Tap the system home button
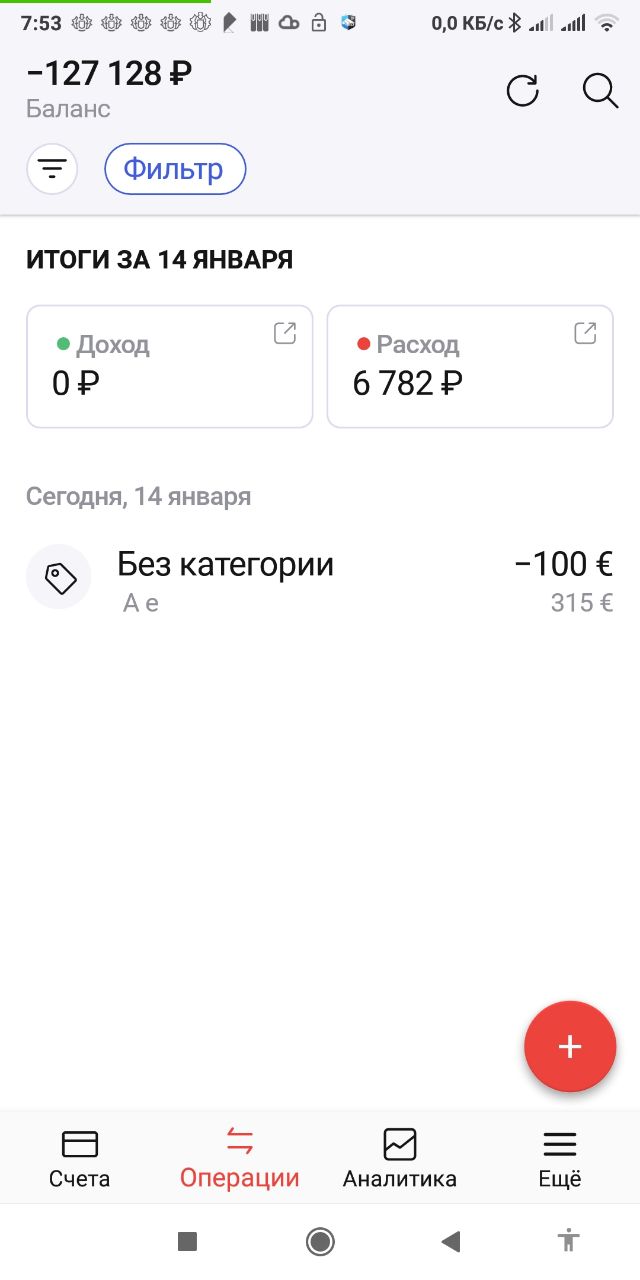 pos(320,1242)
